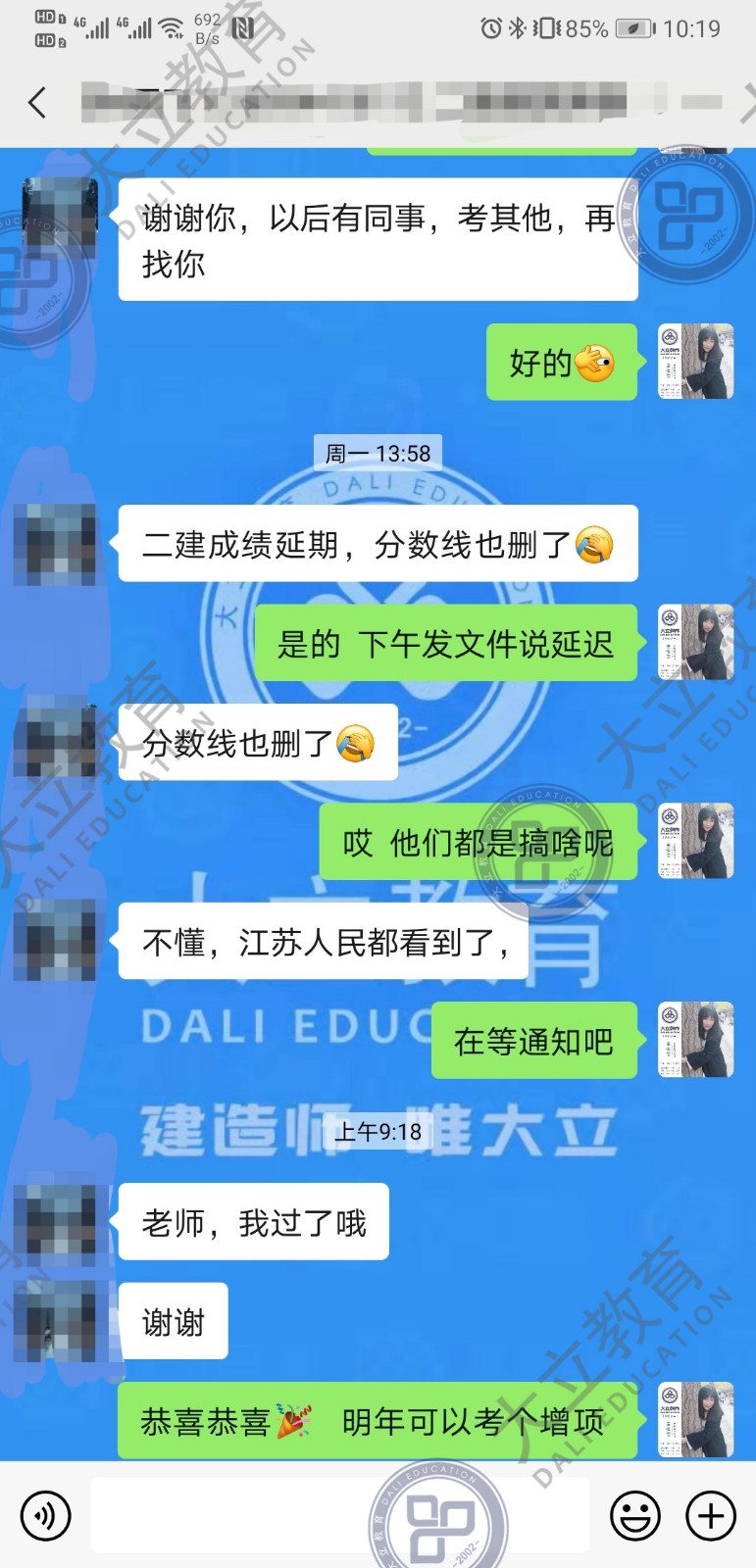Switch to voice message input
This screenshot has height=1568, width=756.
click(45, 1516)
